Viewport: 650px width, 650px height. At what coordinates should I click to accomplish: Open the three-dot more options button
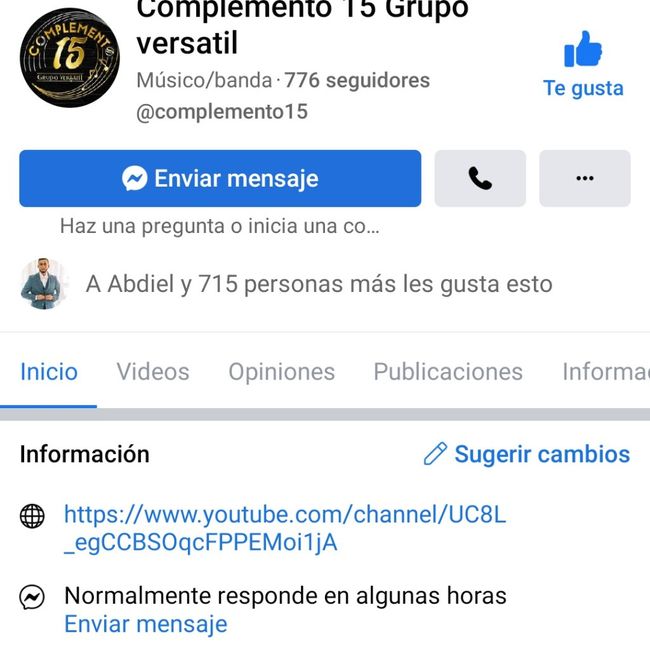coord(585,179)
